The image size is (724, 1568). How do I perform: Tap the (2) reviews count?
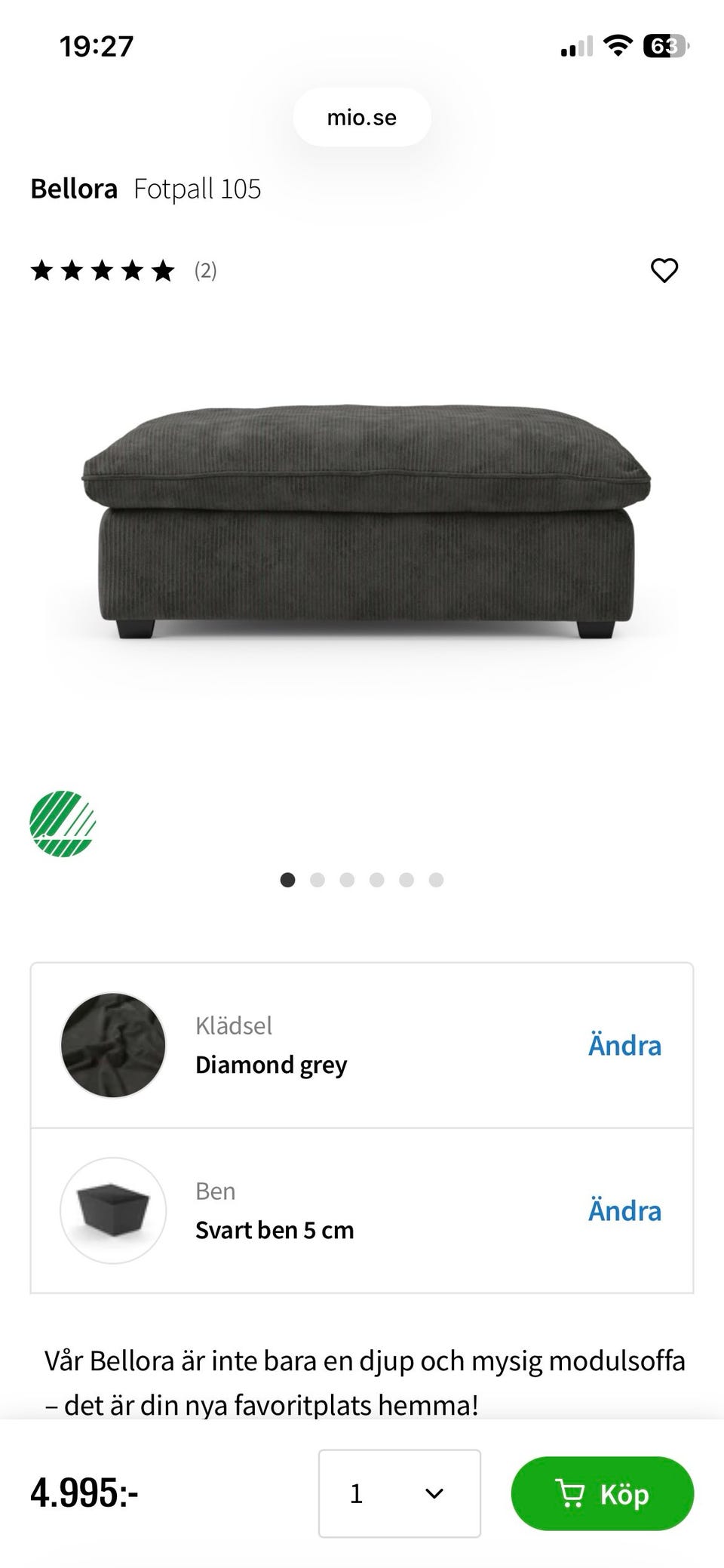pos(206,271)
